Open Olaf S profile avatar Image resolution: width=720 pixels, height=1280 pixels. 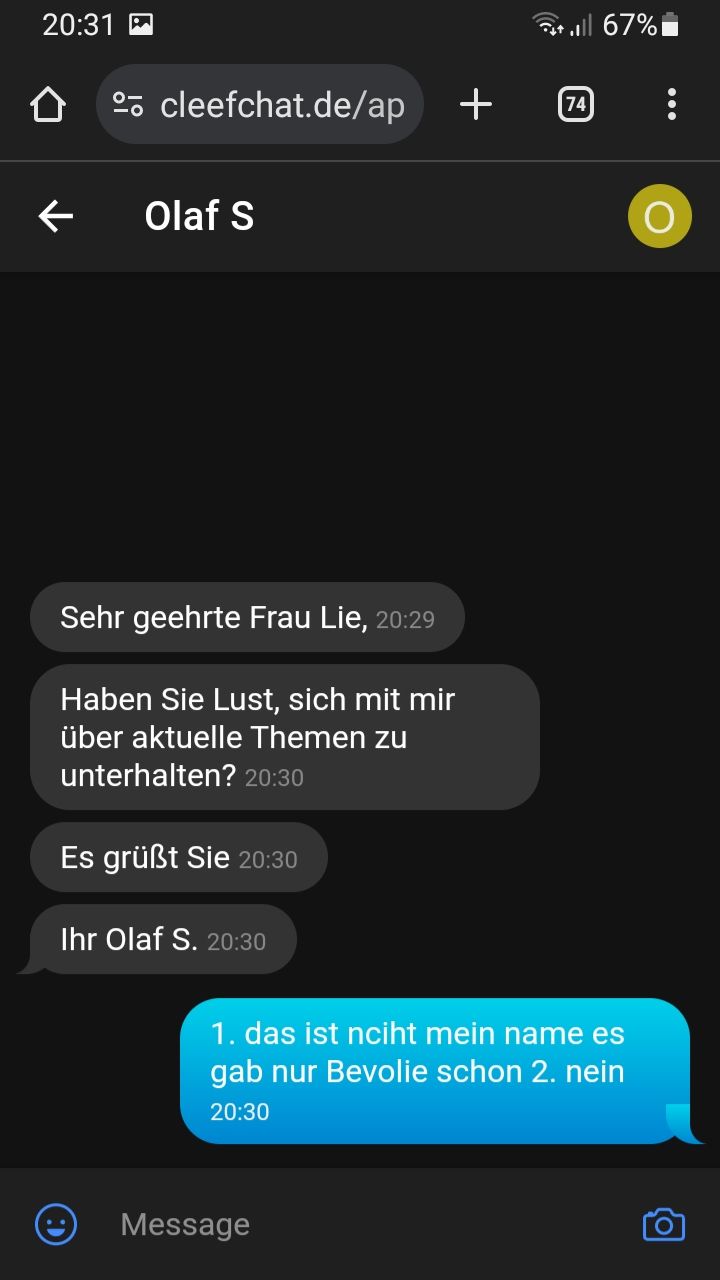click(x=659, y=216)
